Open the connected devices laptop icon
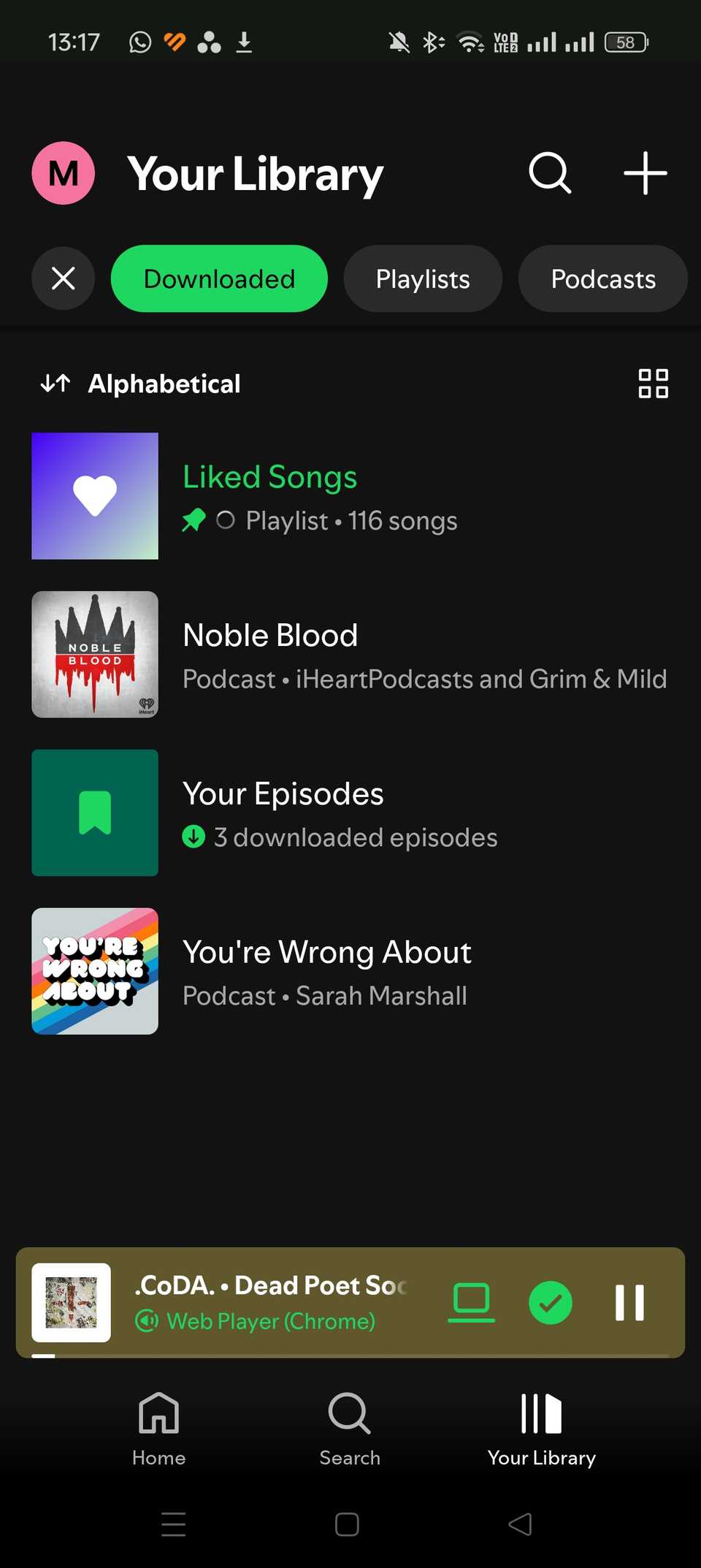The width and height of the screenshot is (701, 1568). point(471,1301)
